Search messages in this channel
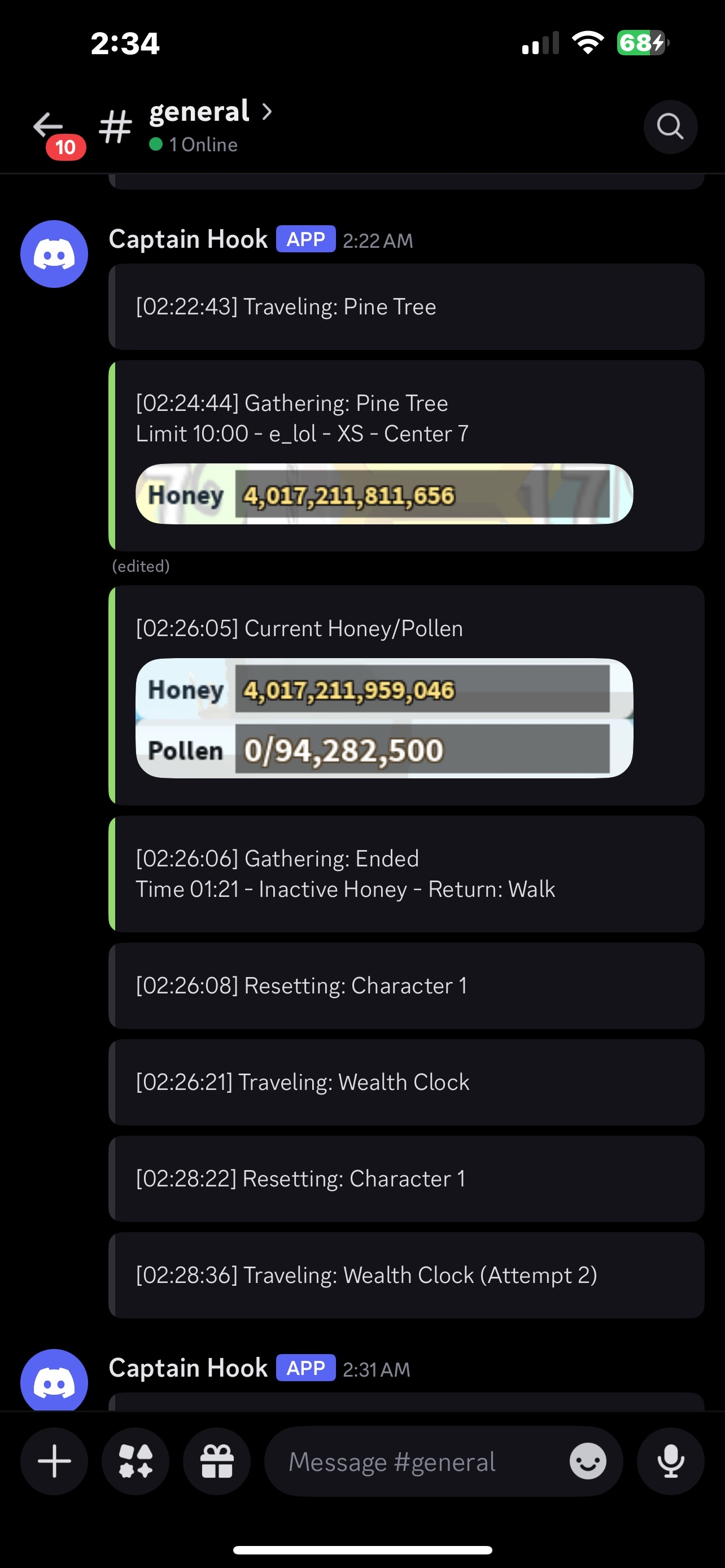The width and height of the screenshot is (725, 1568). tap(670, 126)
